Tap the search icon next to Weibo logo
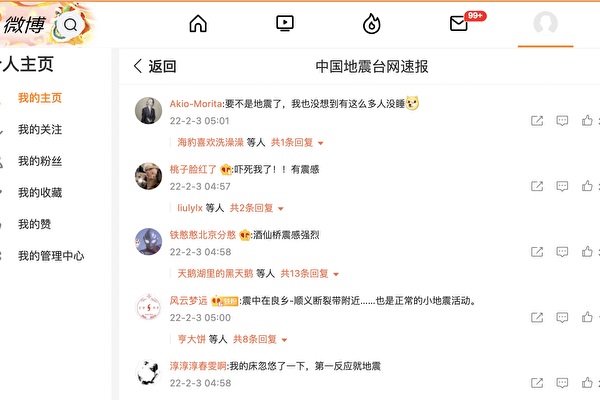Viewport: 600px width, 400px height. pyautogui.click(x=71, y=24)
